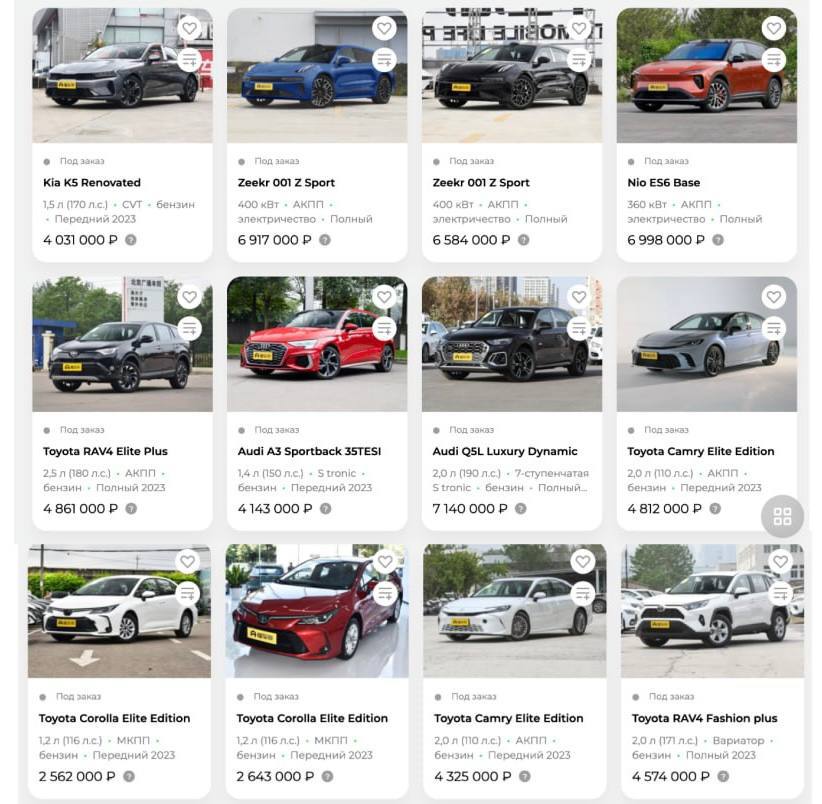
Task: Like the Toyota RAV4 Elite Plus listing
Action: (x=189, y=297)
